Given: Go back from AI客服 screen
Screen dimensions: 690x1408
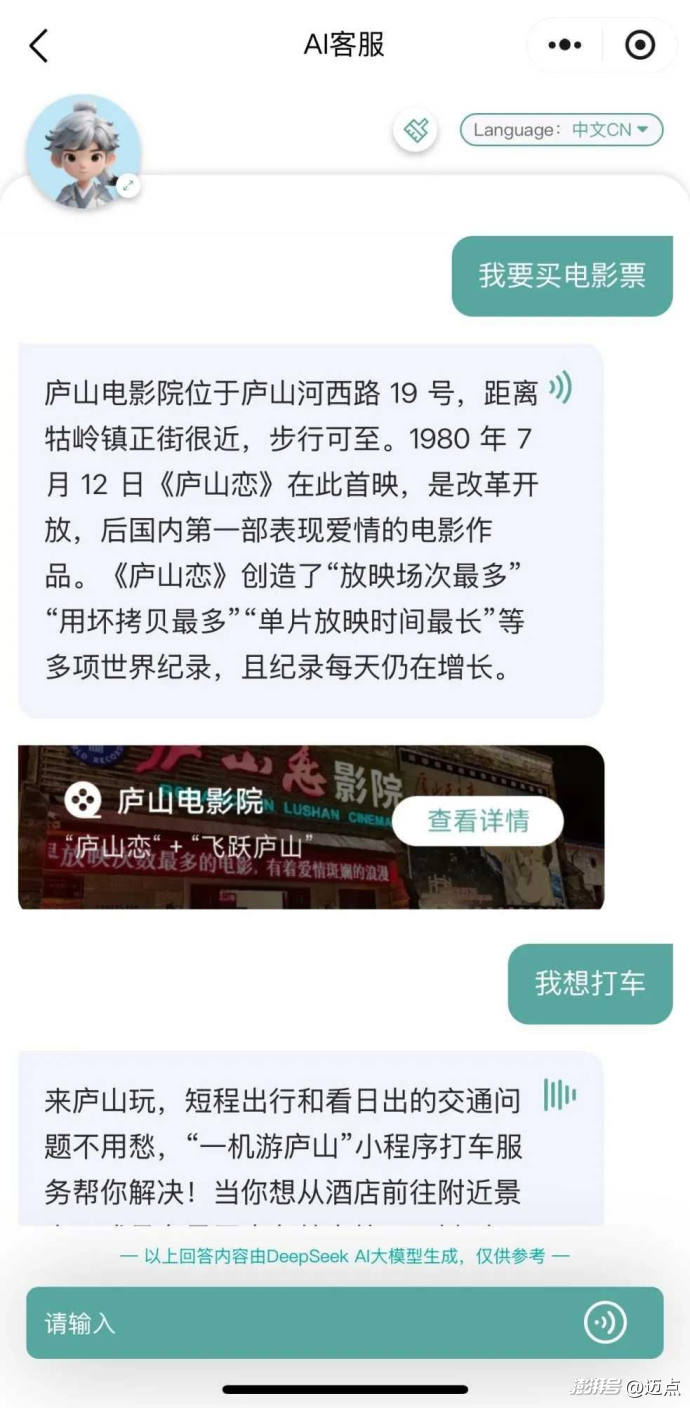Looking at the screenshot, I should pyautogui.click(x=39, y=45).
